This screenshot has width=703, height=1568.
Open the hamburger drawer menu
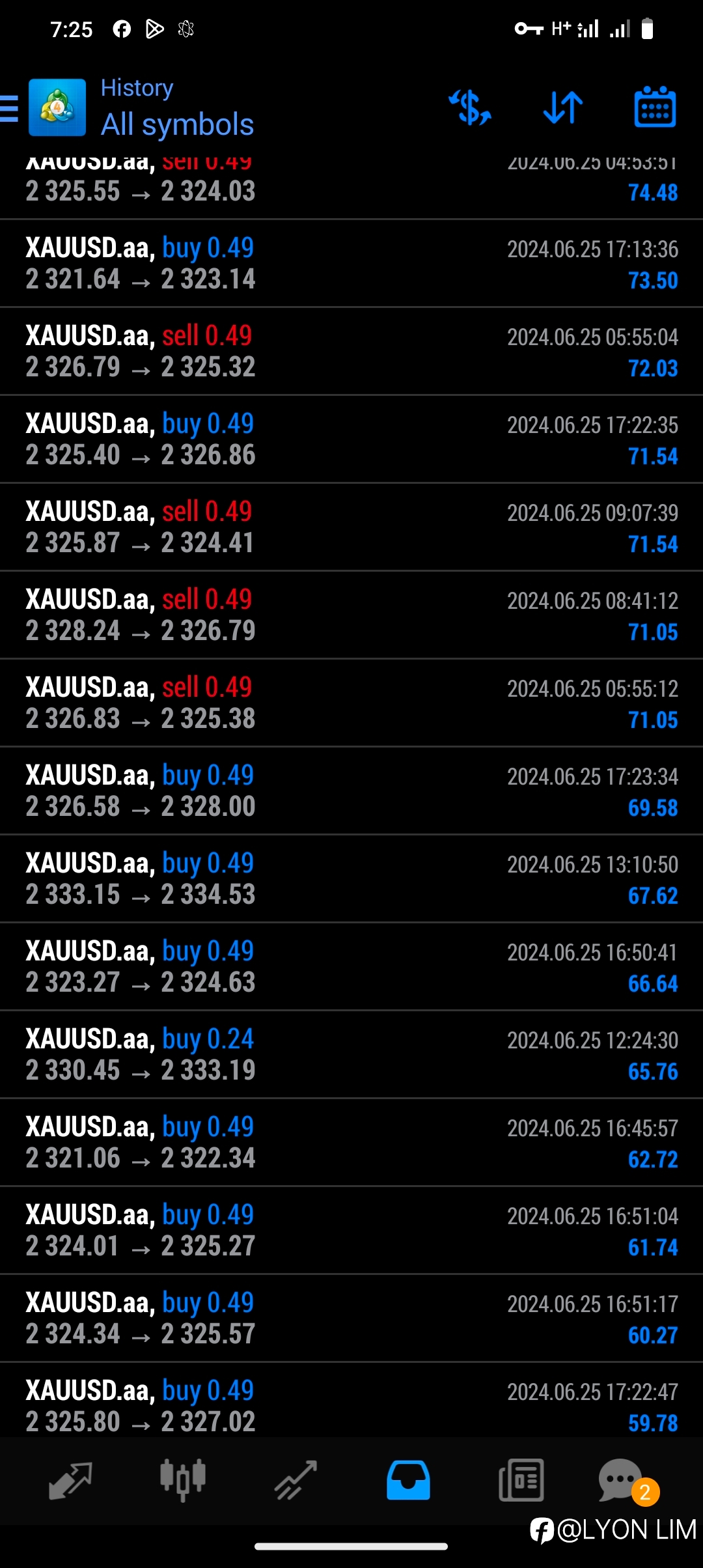pos(9,108)
